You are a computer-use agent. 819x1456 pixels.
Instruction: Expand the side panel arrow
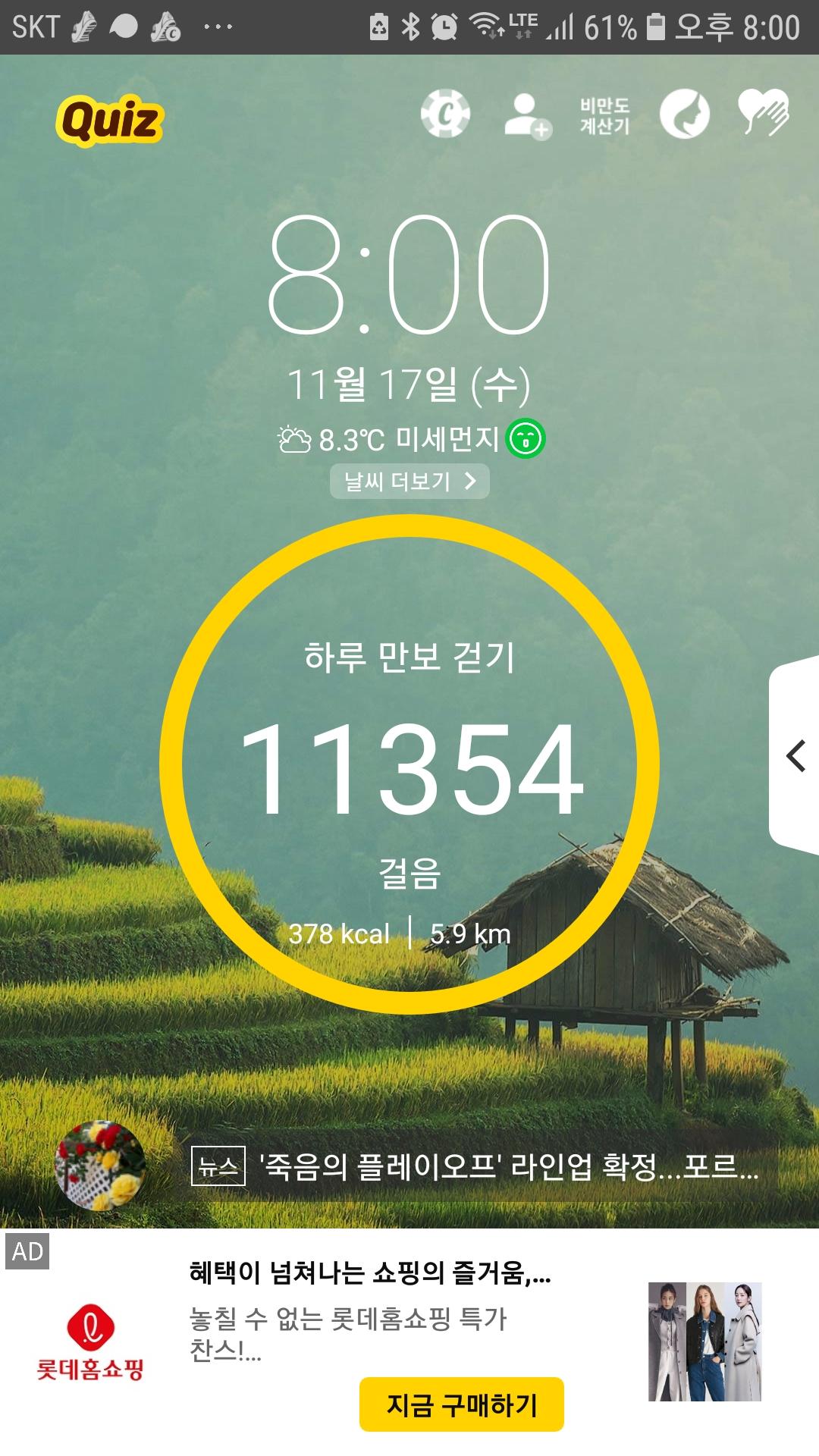795,756
